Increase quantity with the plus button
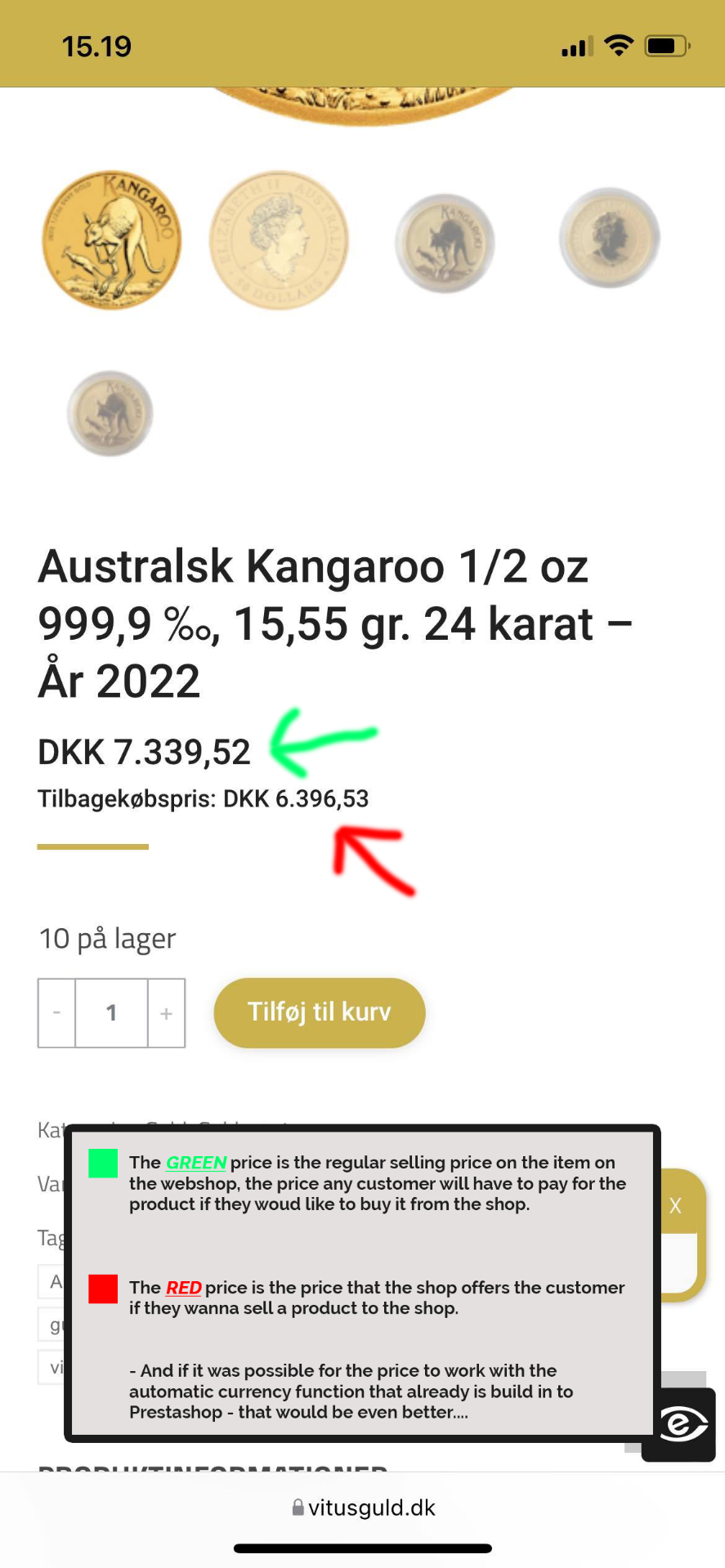The width and height of the screenshot is (725, 1568). [x=166, y=1013]
